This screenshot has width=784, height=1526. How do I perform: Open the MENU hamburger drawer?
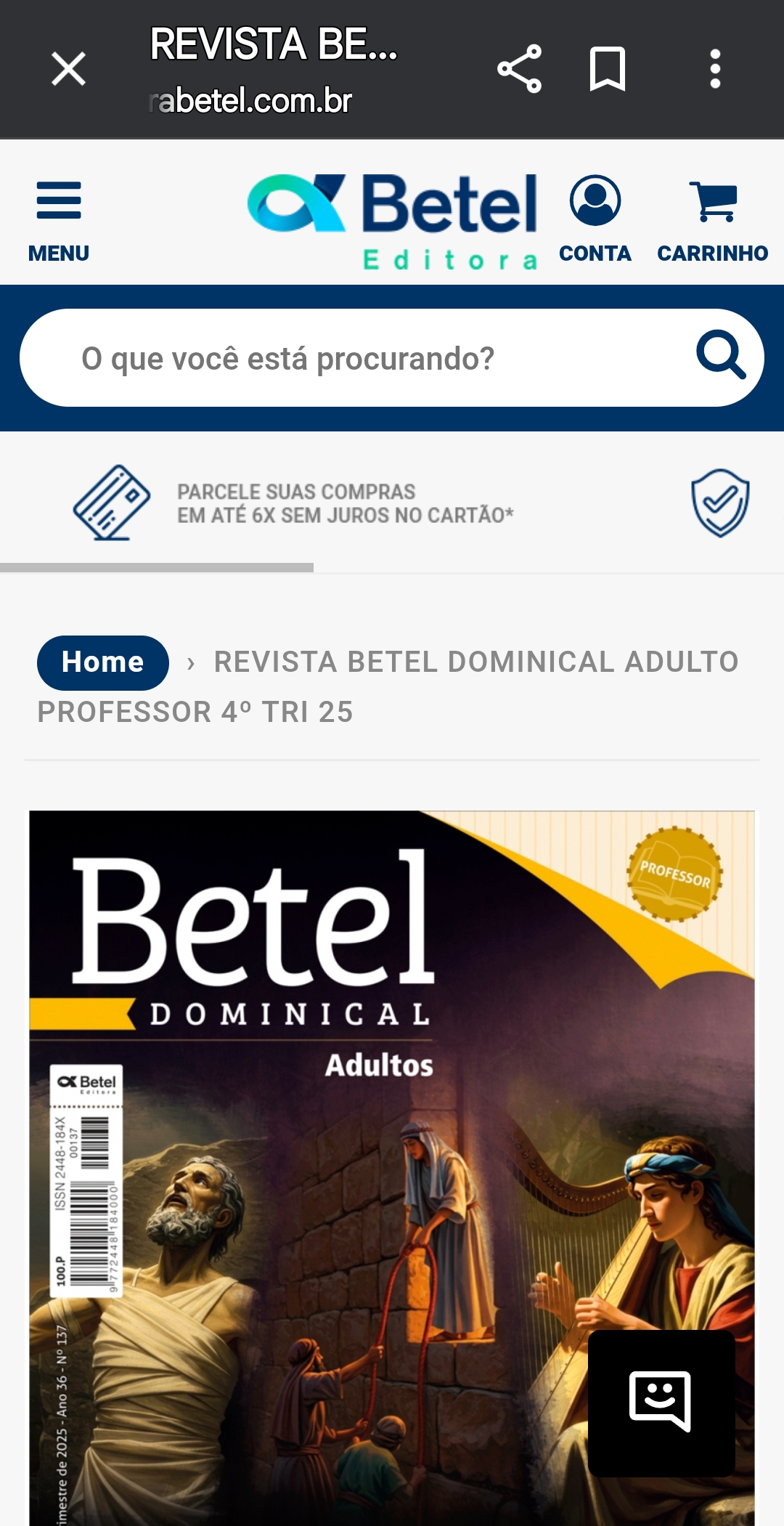click(59, 218)
